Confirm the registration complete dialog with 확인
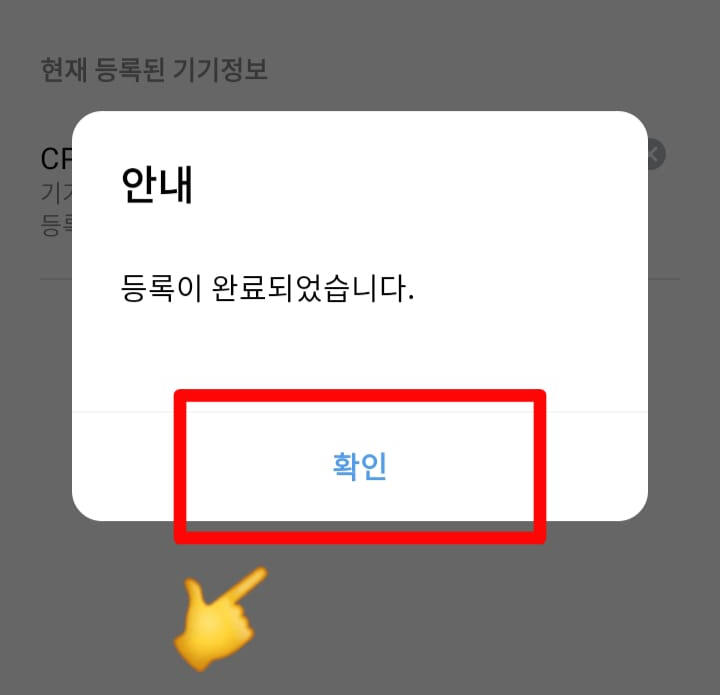The width and height of the screenshot is (720, 695). [x=360, y=466]
